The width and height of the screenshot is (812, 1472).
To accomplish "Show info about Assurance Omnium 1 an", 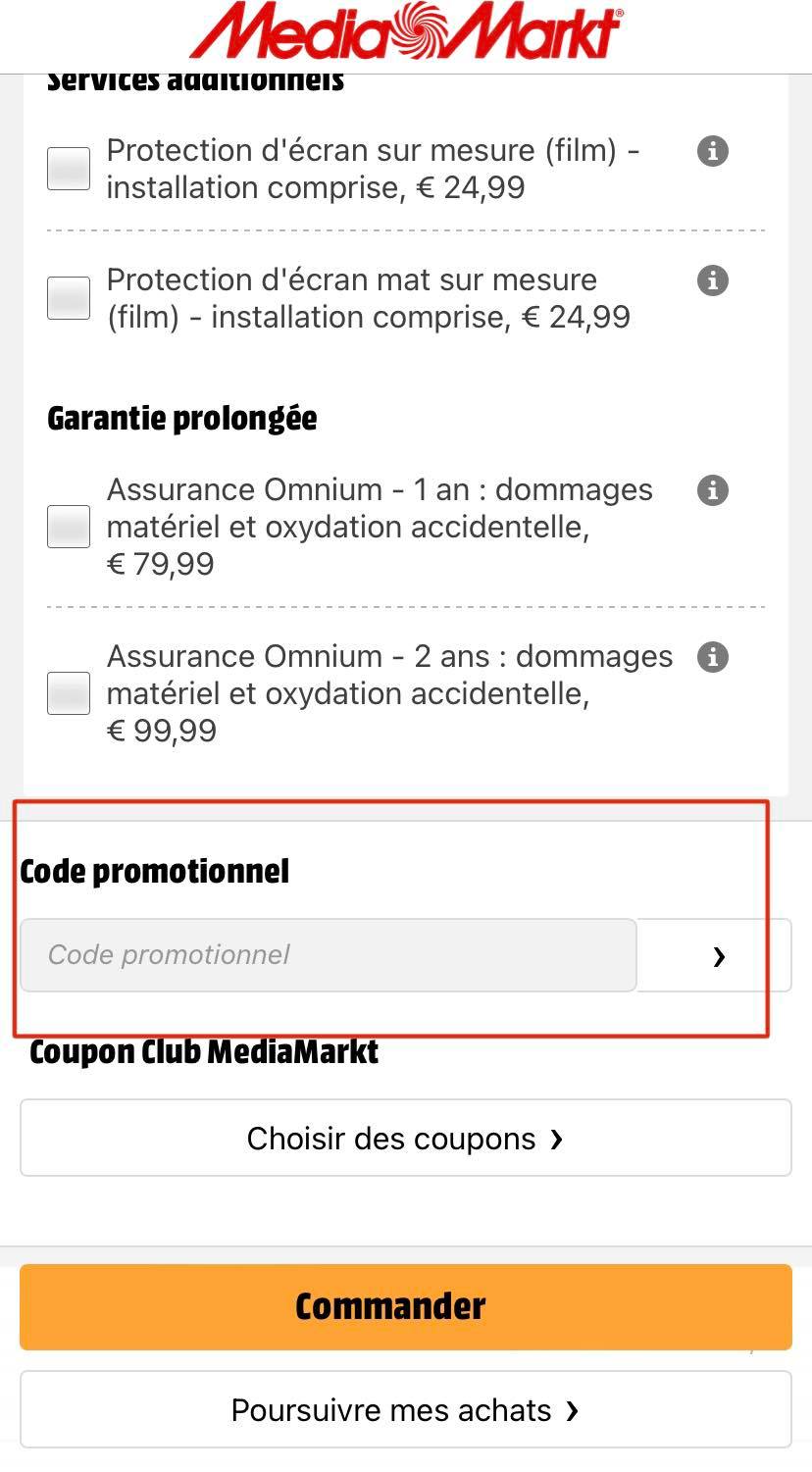I will (713, 489).
